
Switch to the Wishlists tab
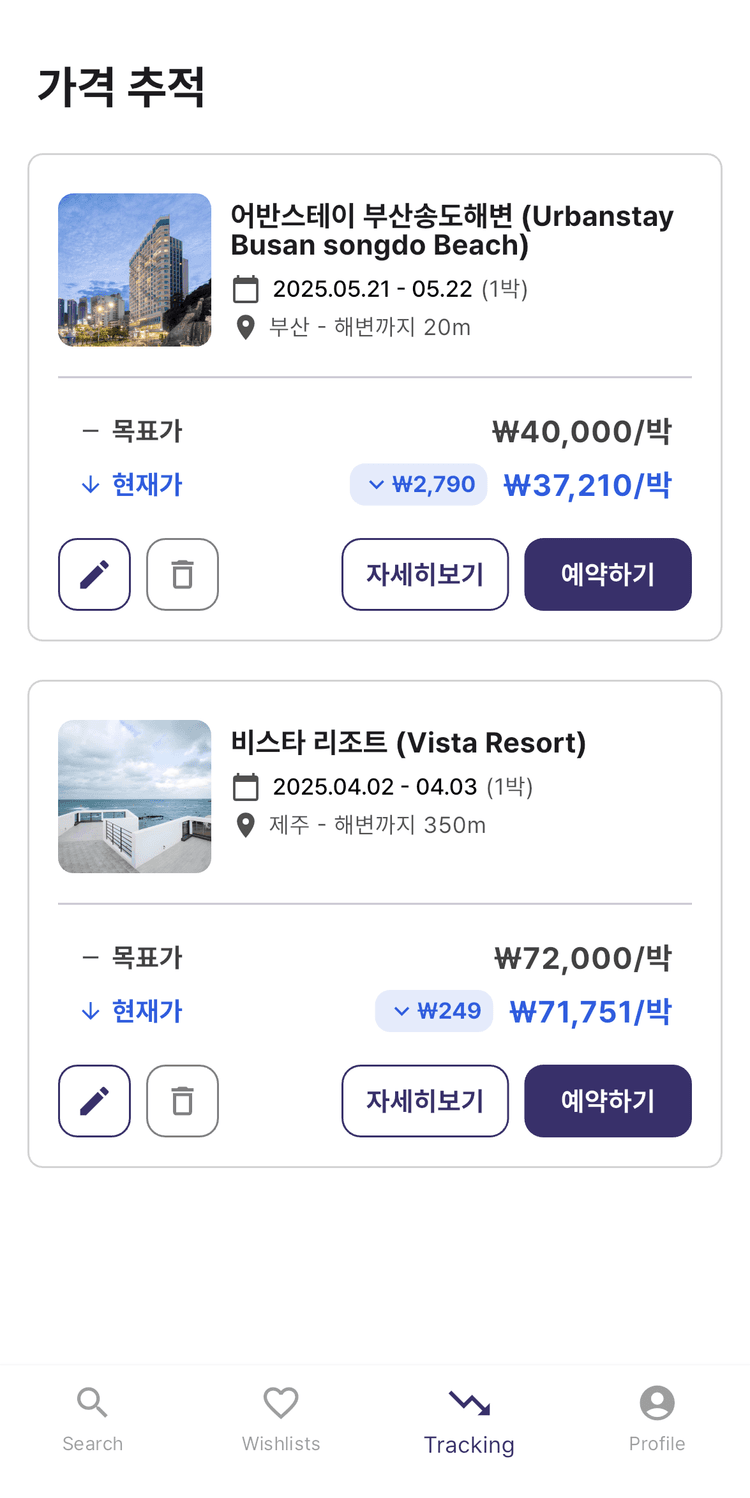click(280, 1420)
